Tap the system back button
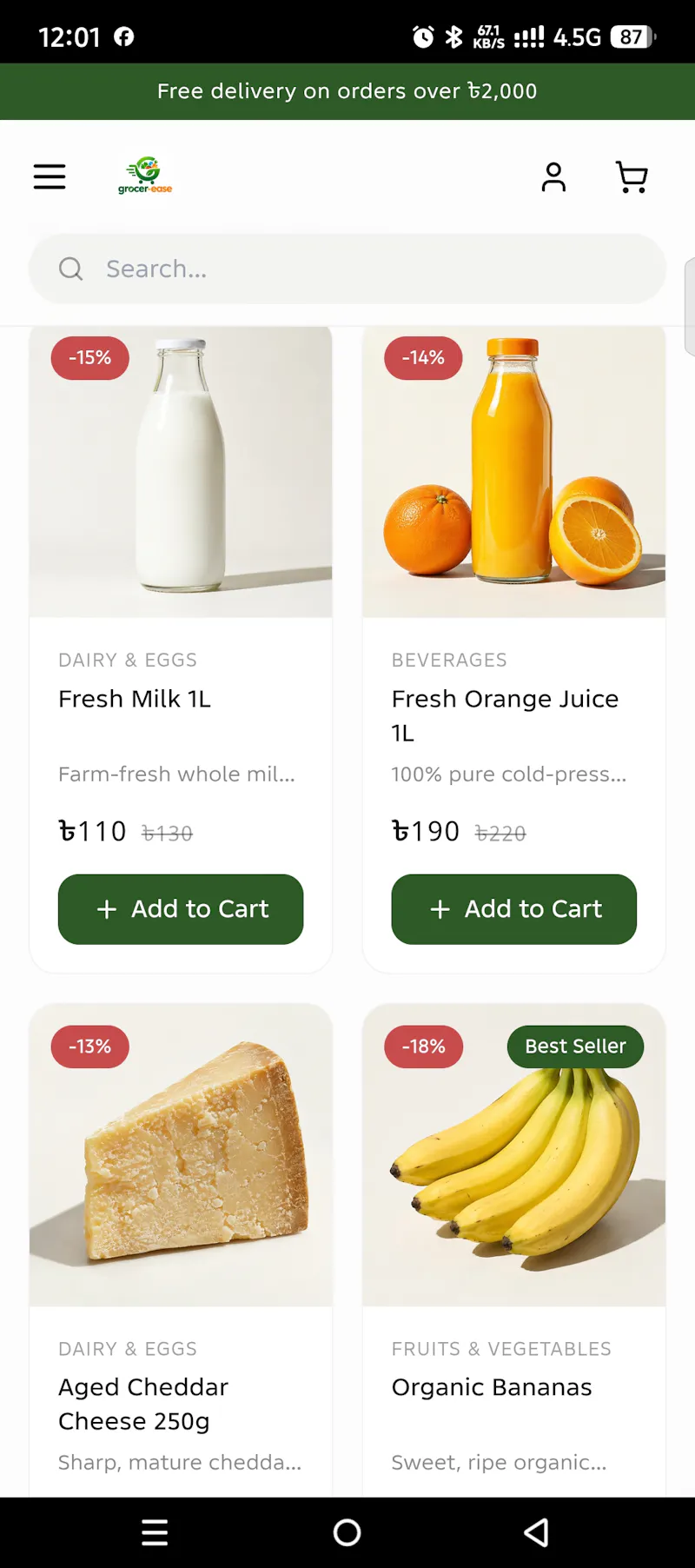The height and width of the screenshot is (1568, 695). pos(537,1532)
